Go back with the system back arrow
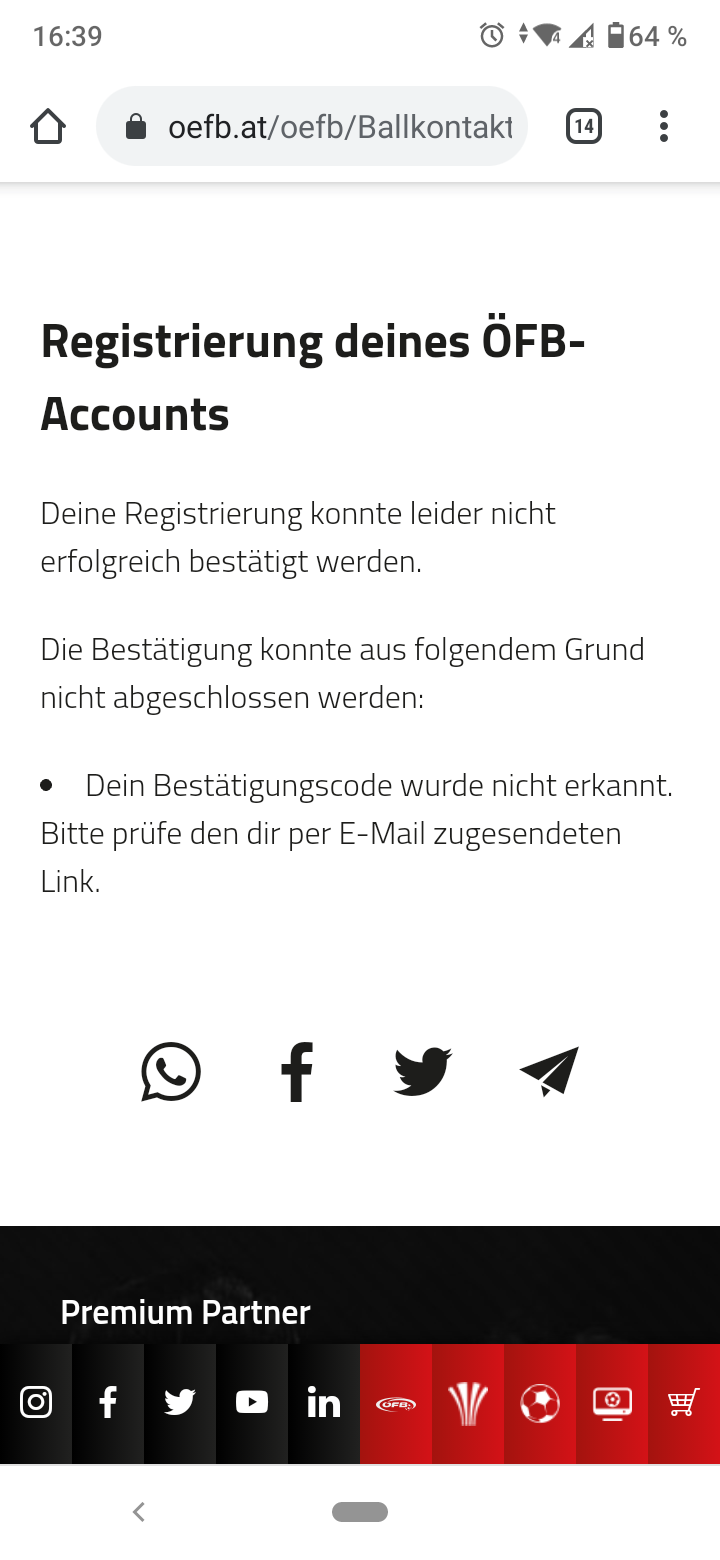 click(x=139, y=1512)
